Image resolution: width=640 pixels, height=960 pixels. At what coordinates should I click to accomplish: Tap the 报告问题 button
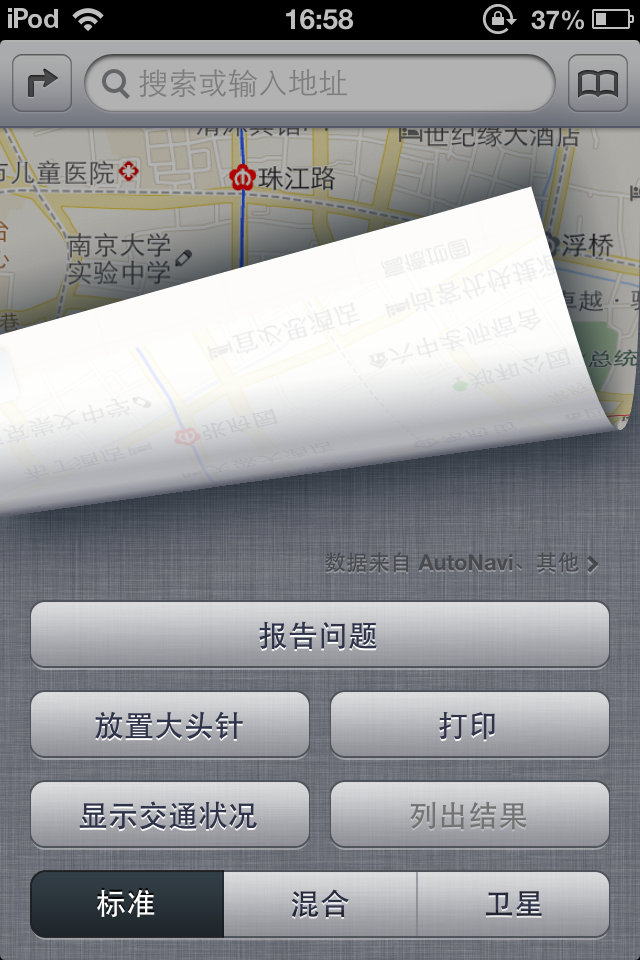pyautogui.click(x=320, y=636)
